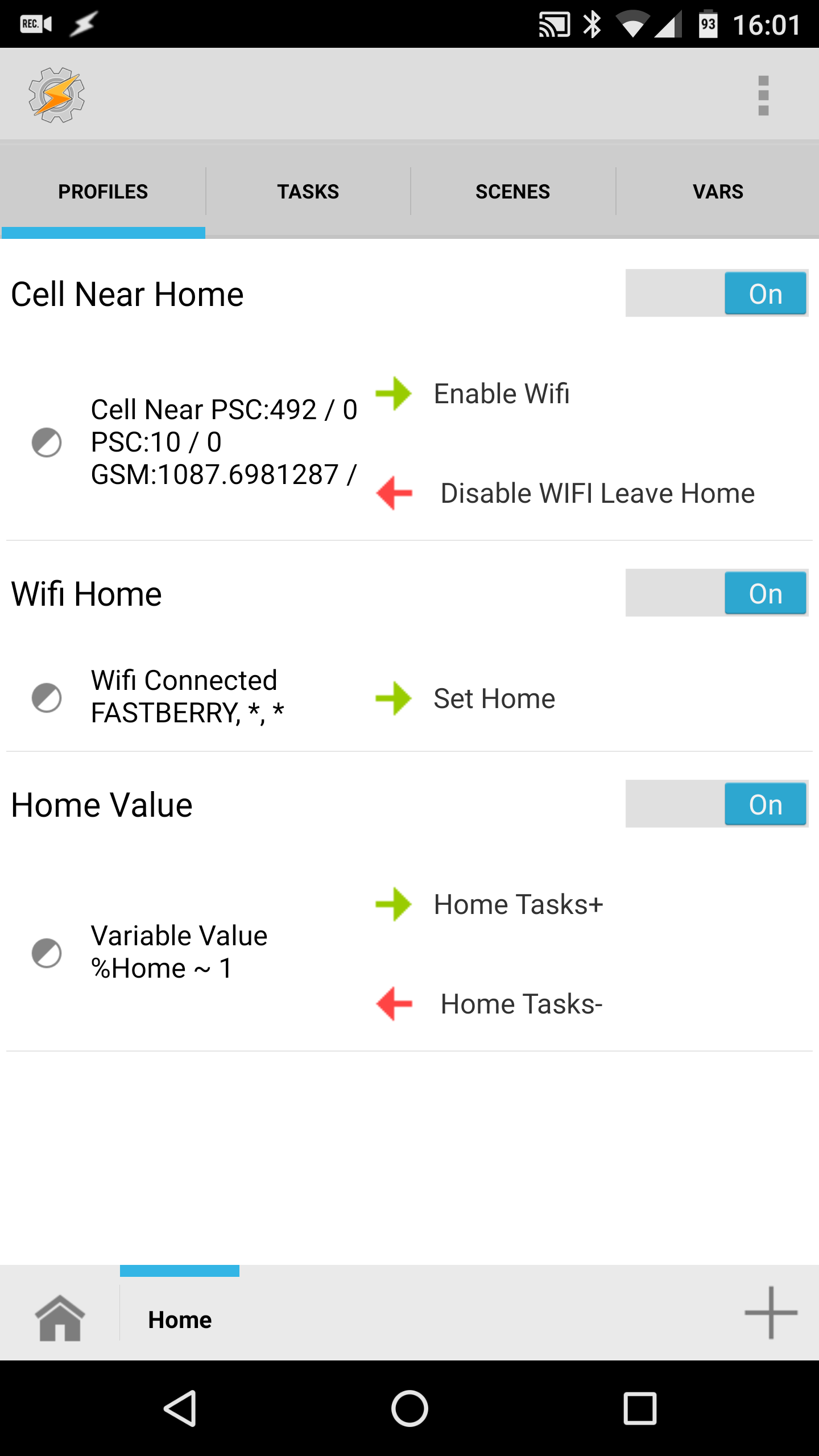
Task: Go back using the system back button
Action: (x=180, y=1408)
